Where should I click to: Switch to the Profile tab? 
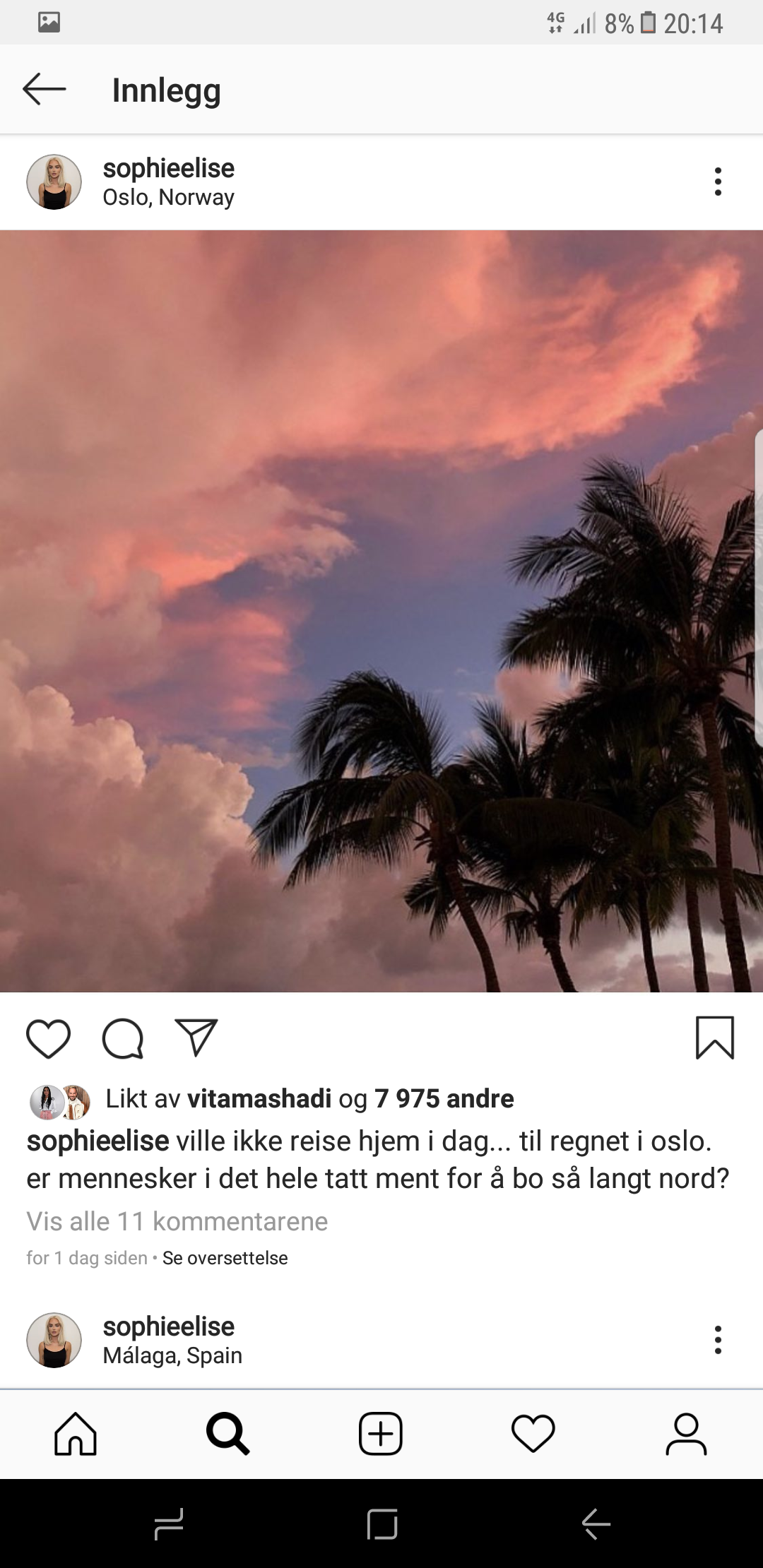tap(686, 1434)
